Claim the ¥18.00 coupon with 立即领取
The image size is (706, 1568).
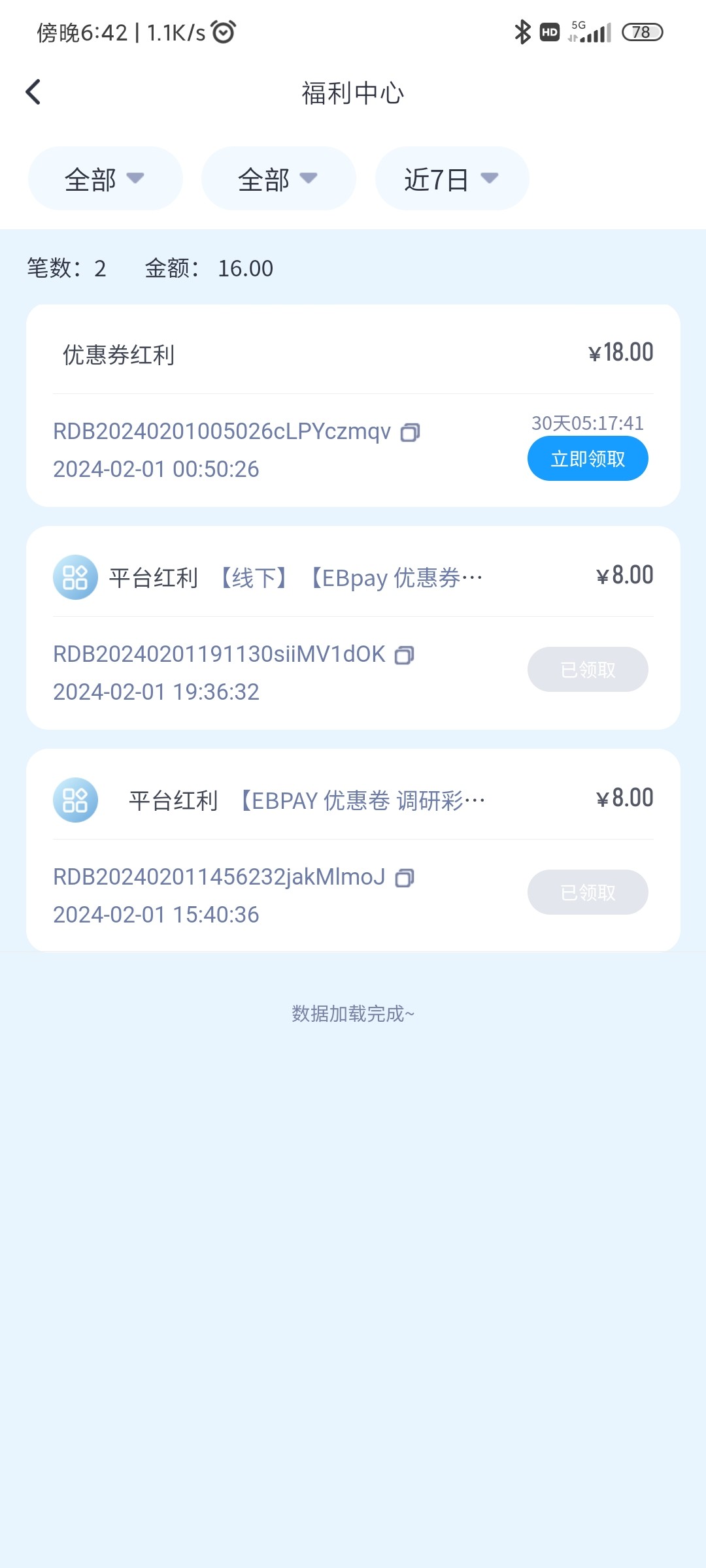click(587, 459)
